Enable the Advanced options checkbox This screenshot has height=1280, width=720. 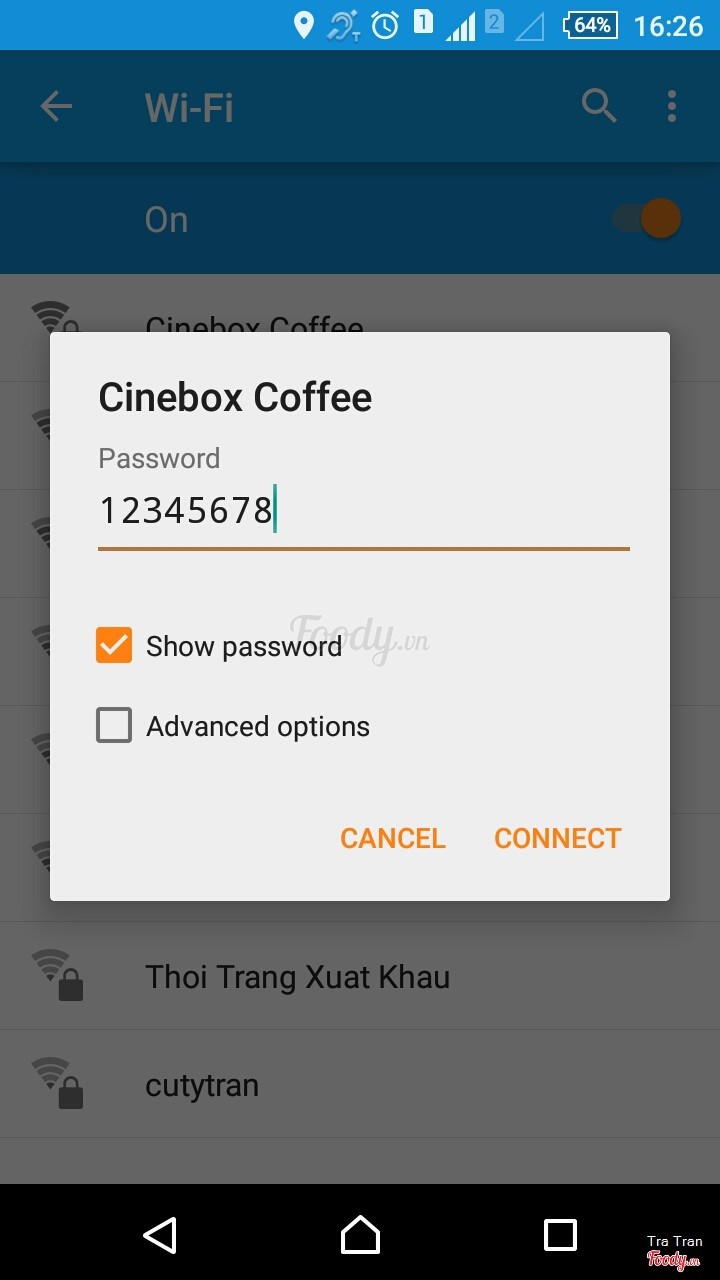coord(114,725)
